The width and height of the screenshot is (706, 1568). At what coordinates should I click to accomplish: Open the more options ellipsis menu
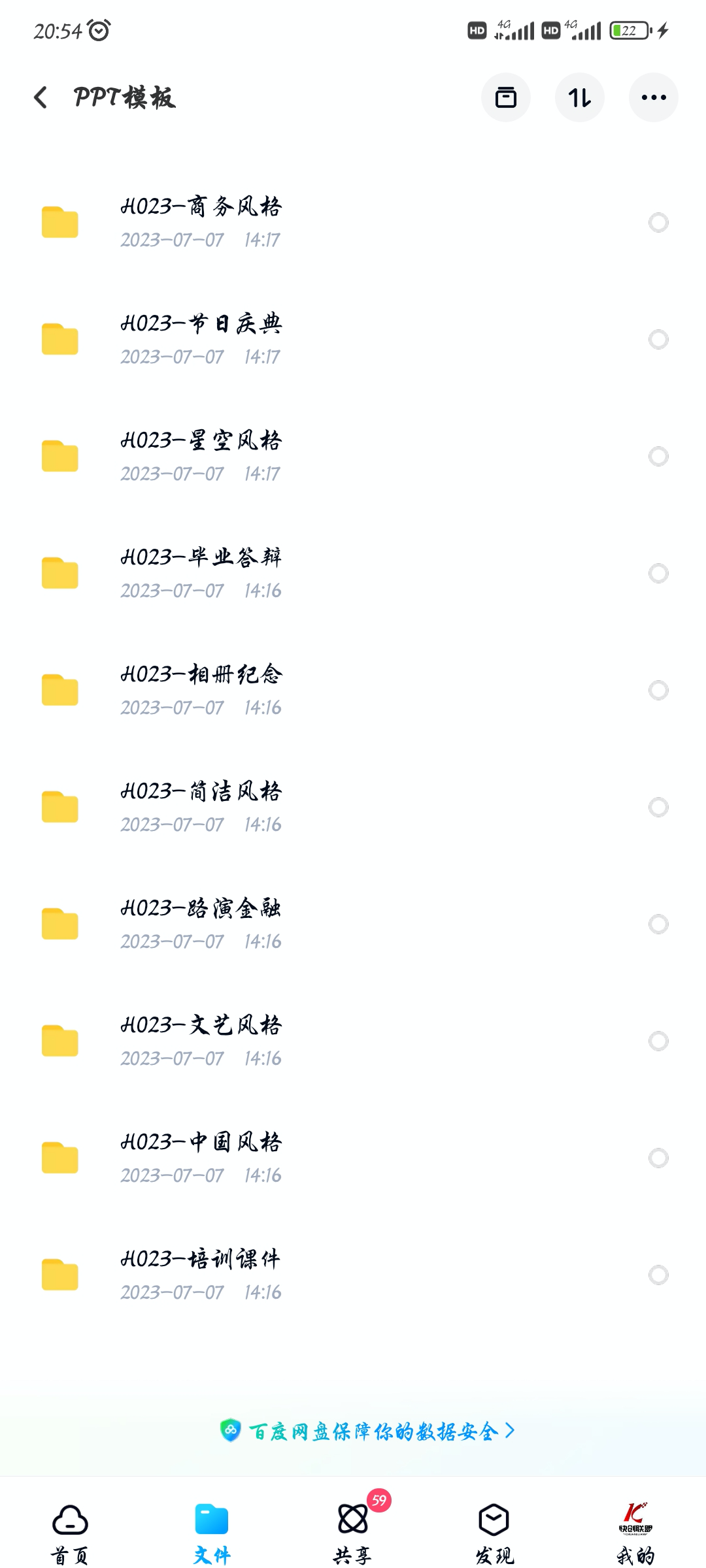click(653, 97)
